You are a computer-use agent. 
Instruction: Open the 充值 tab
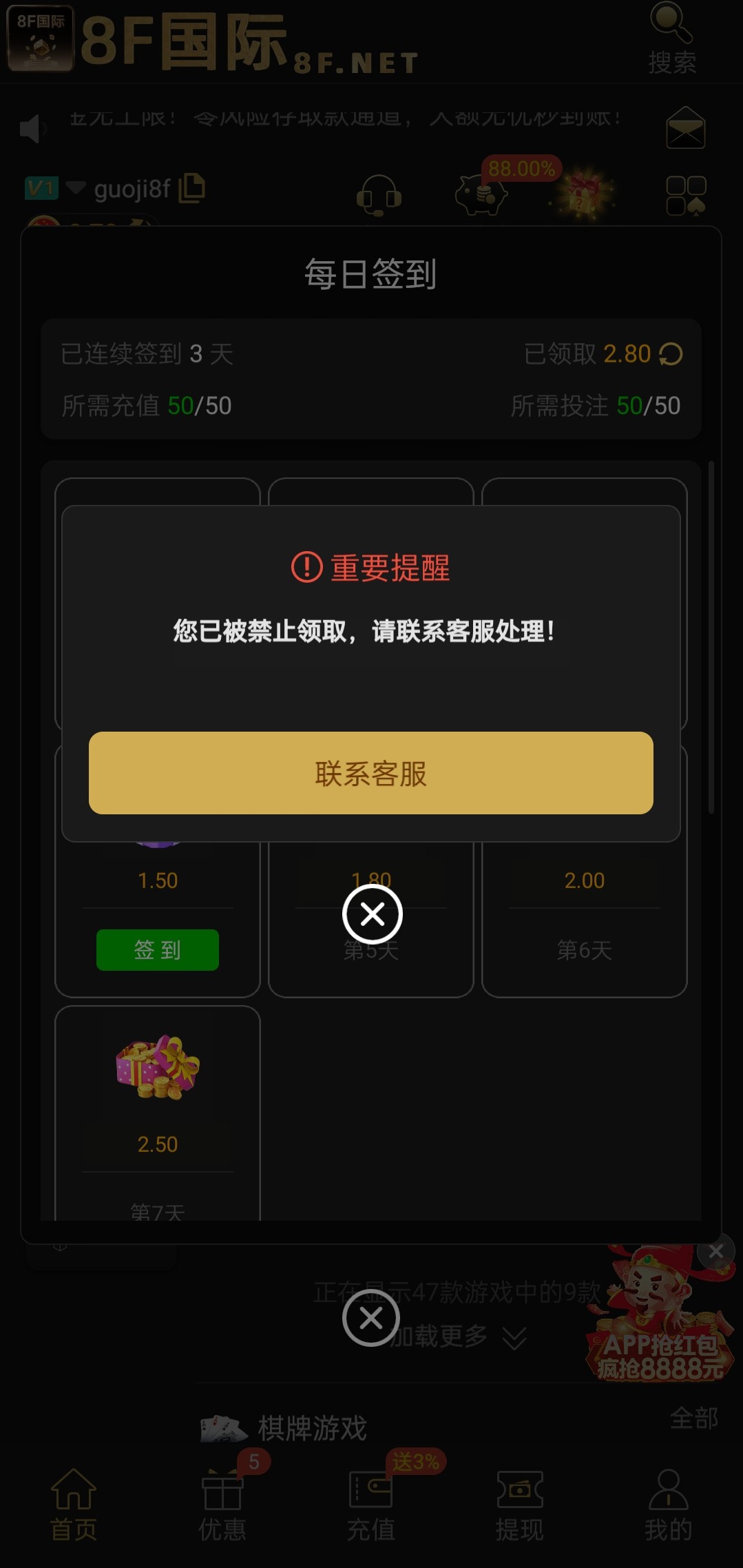coord(370,1505)
